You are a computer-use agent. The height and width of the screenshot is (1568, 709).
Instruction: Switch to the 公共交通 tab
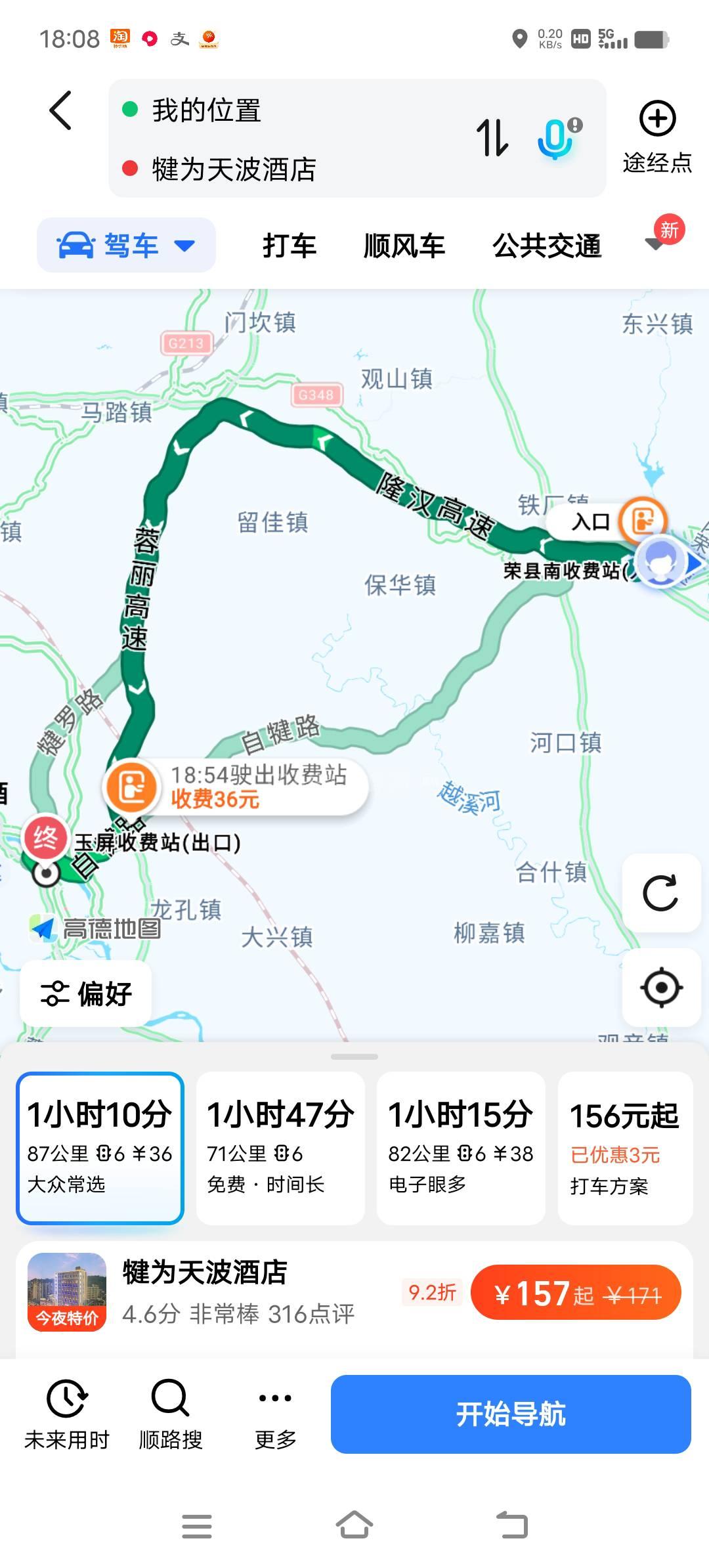coord(547,246)
